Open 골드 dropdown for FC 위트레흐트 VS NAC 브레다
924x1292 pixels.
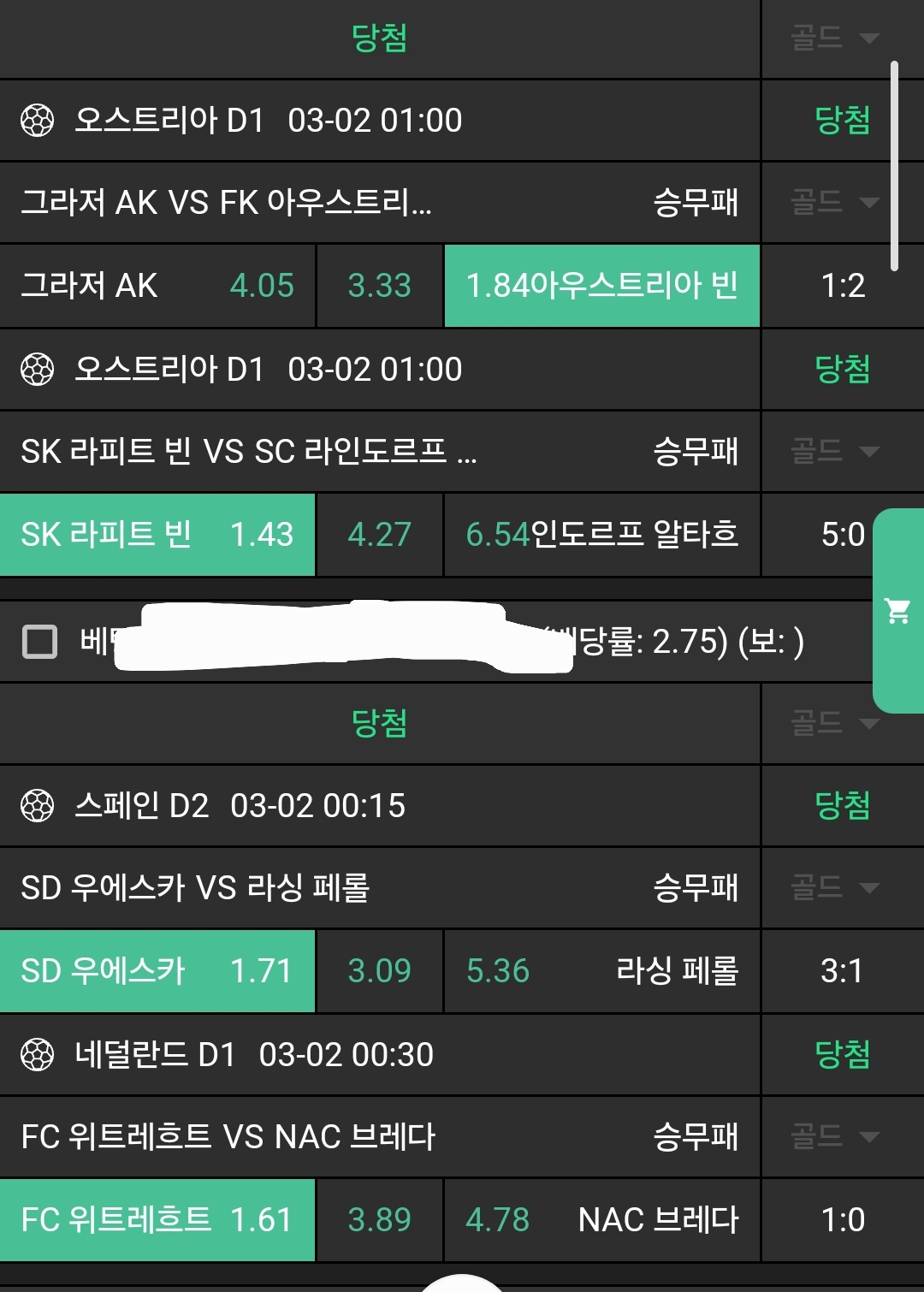[x=834, y=1136]
